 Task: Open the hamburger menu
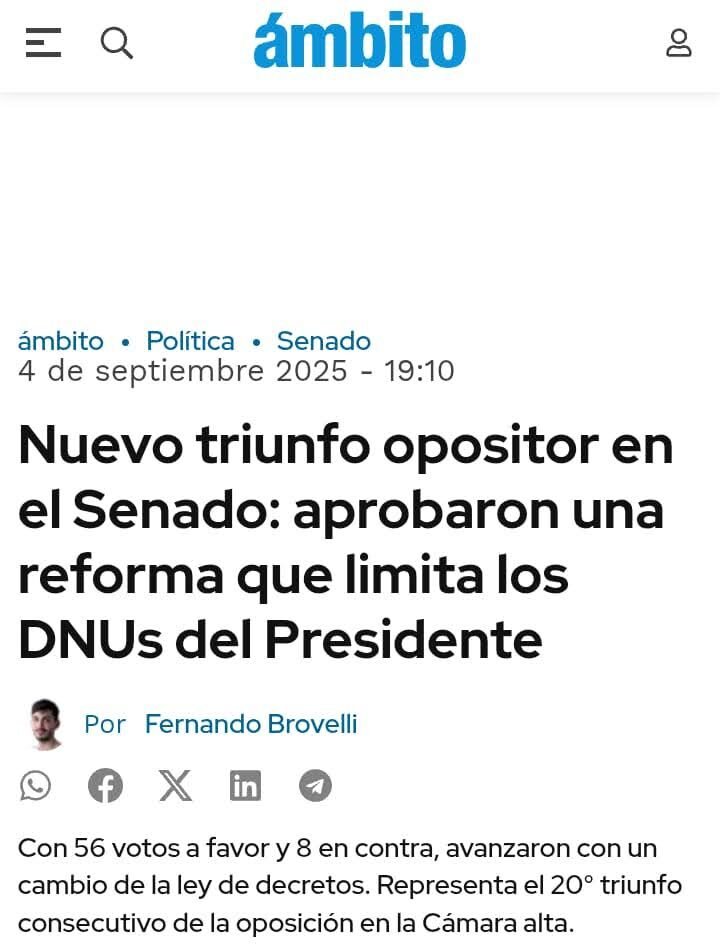43,43
